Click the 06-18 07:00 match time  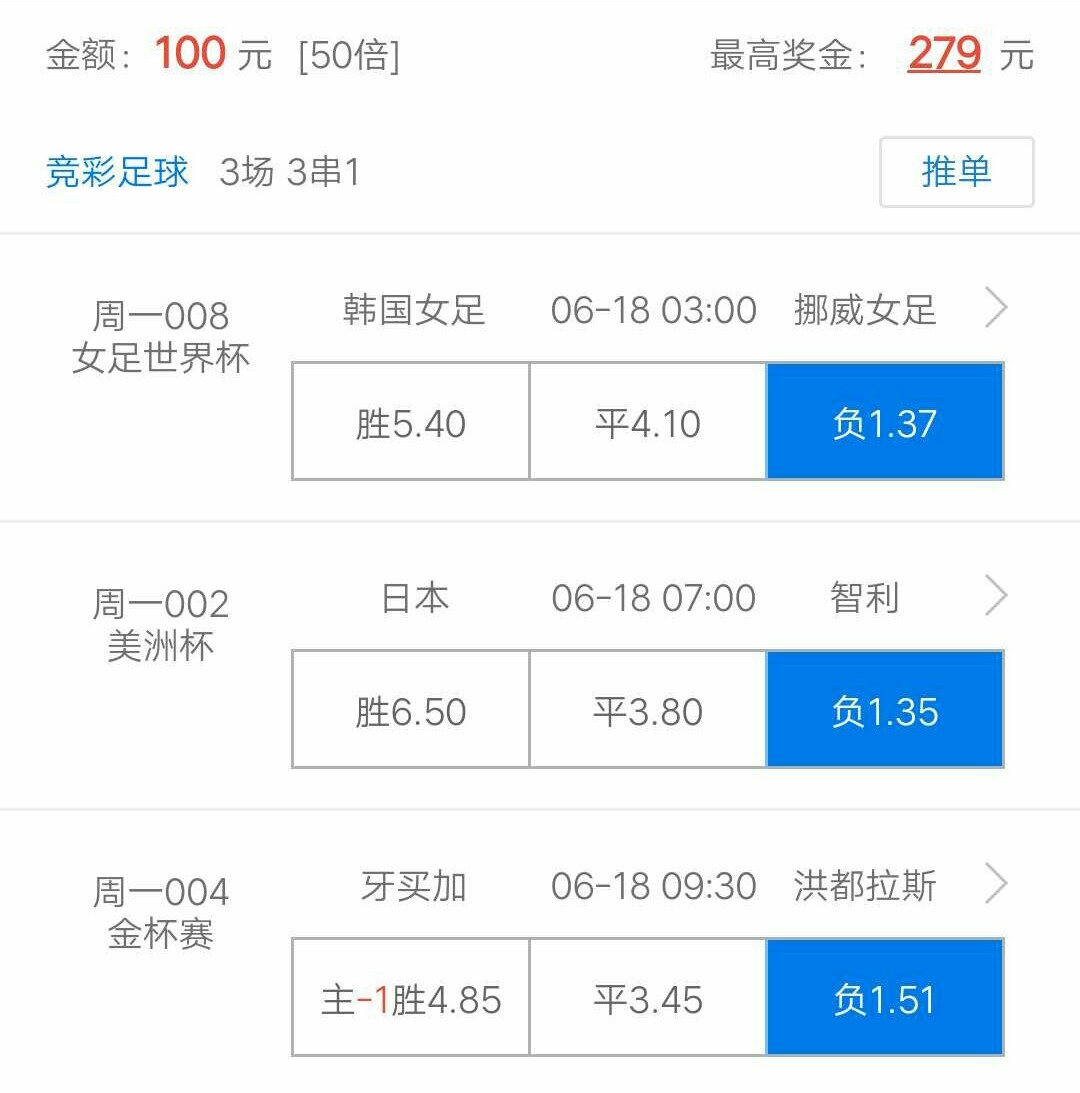click(651, 597)
